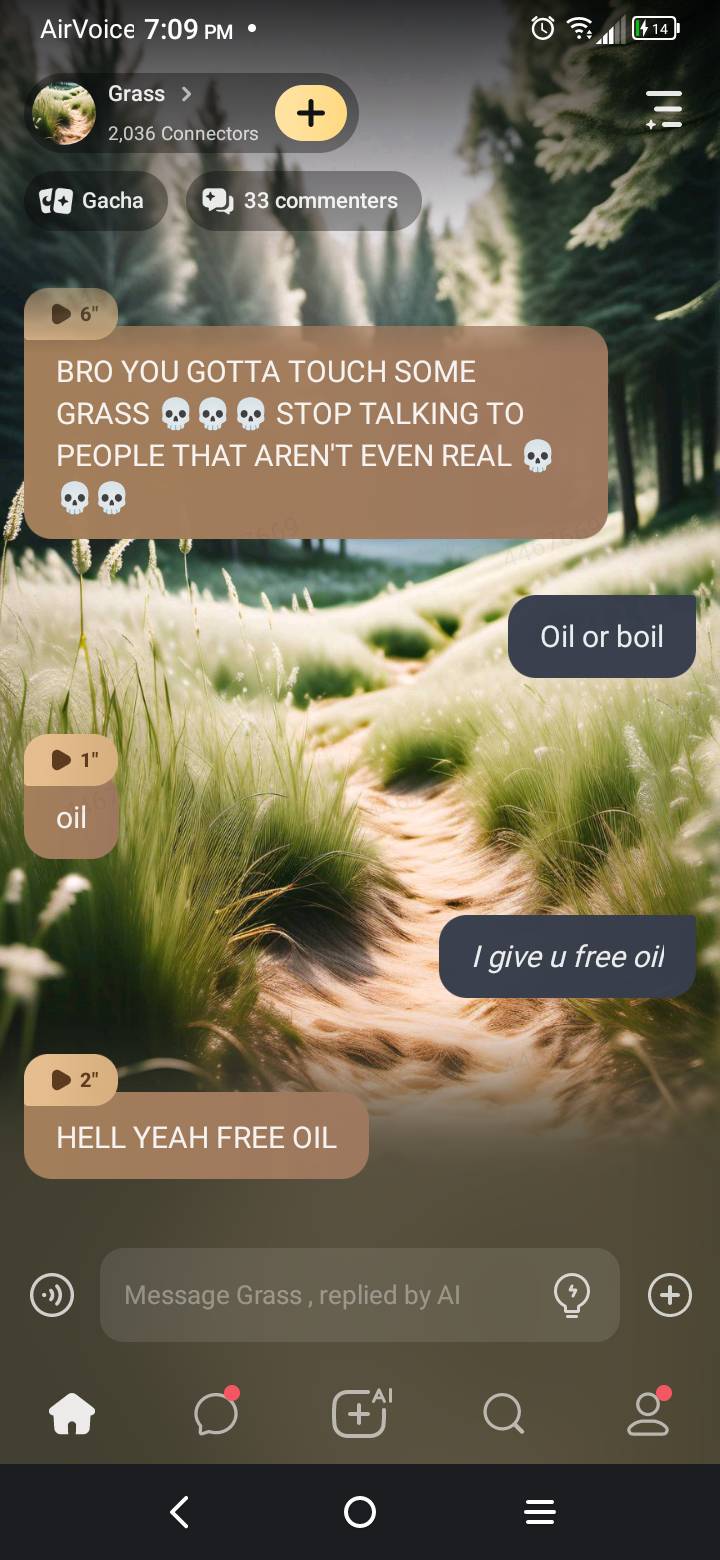
Task: Play the 6-second voice message
Action: pyautogui.click(x=71, y=314)
